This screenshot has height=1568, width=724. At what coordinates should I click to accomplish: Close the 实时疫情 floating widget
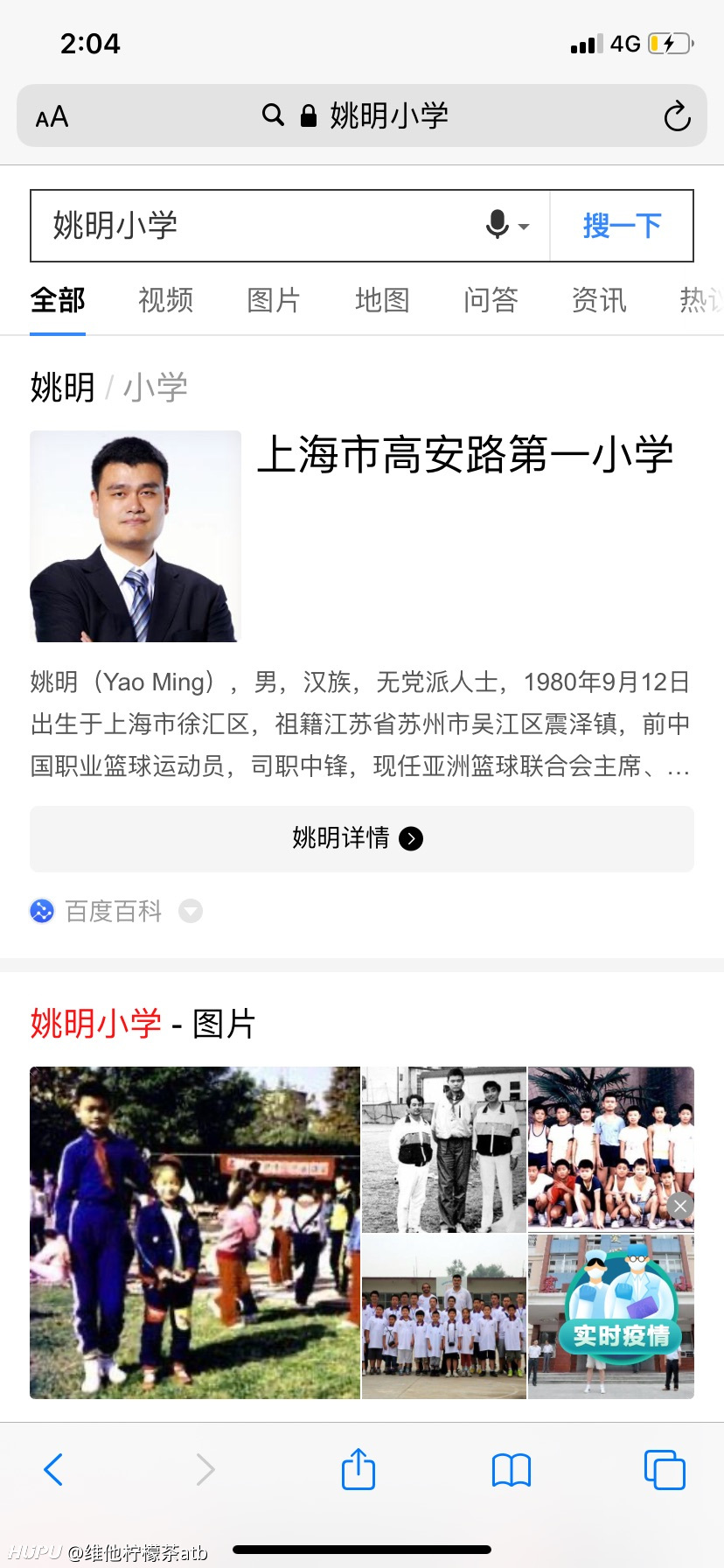point(680,1206)
